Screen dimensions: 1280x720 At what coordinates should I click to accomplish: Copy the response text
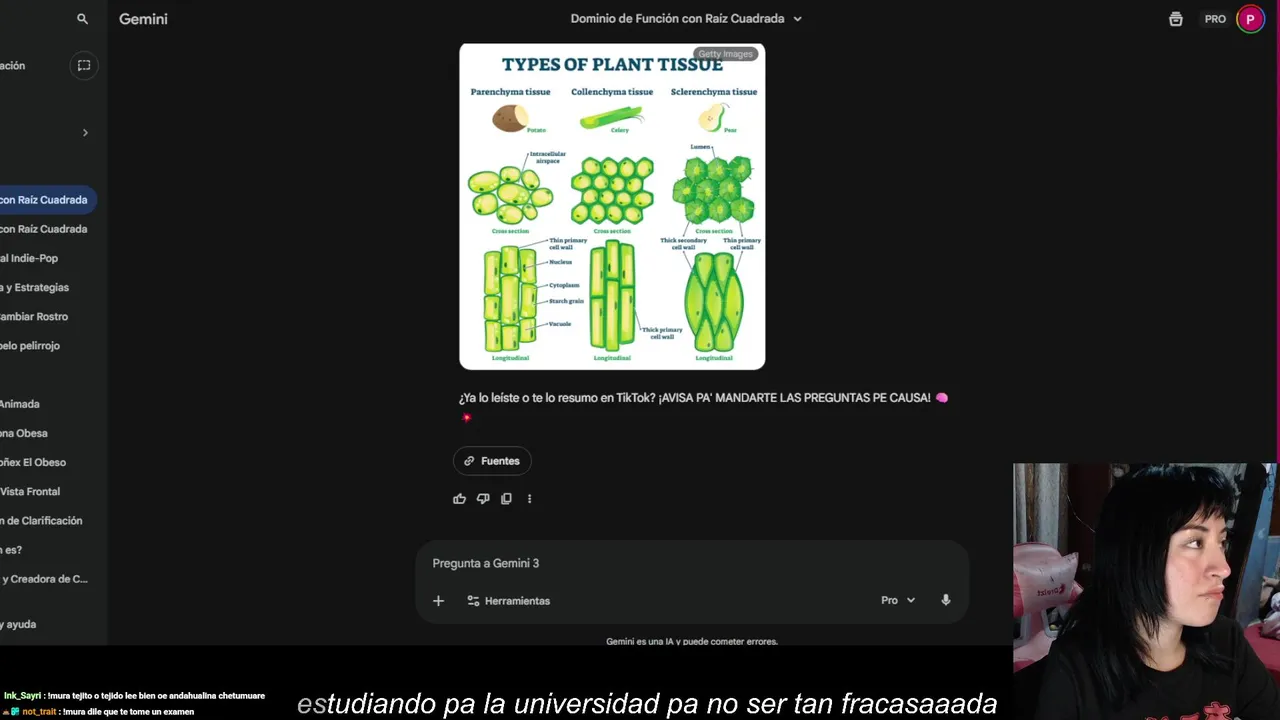point(506,499)
